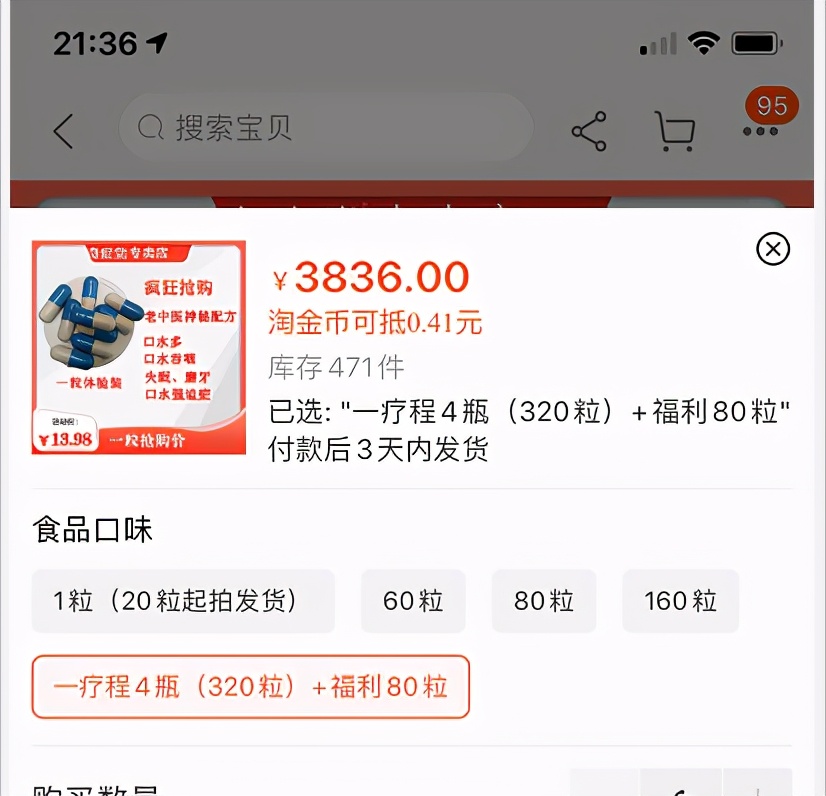The image size is (826, 796).
Task: Open the three-dot more menu
Action: click(x=761, y=131)
